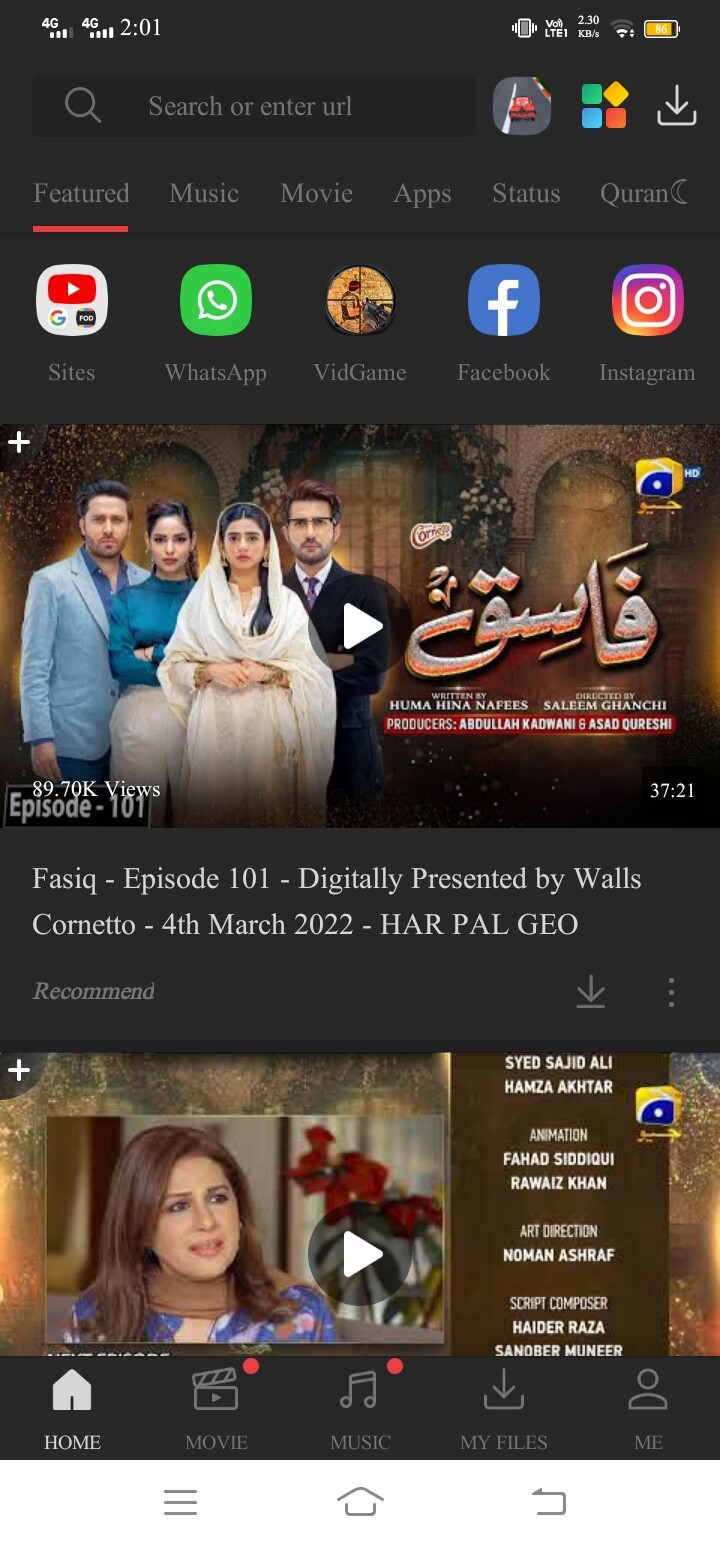The width and height of the screenshot is (720, 1544).
Task: Launch the VidGame shortcut
Action: [360, 301]
